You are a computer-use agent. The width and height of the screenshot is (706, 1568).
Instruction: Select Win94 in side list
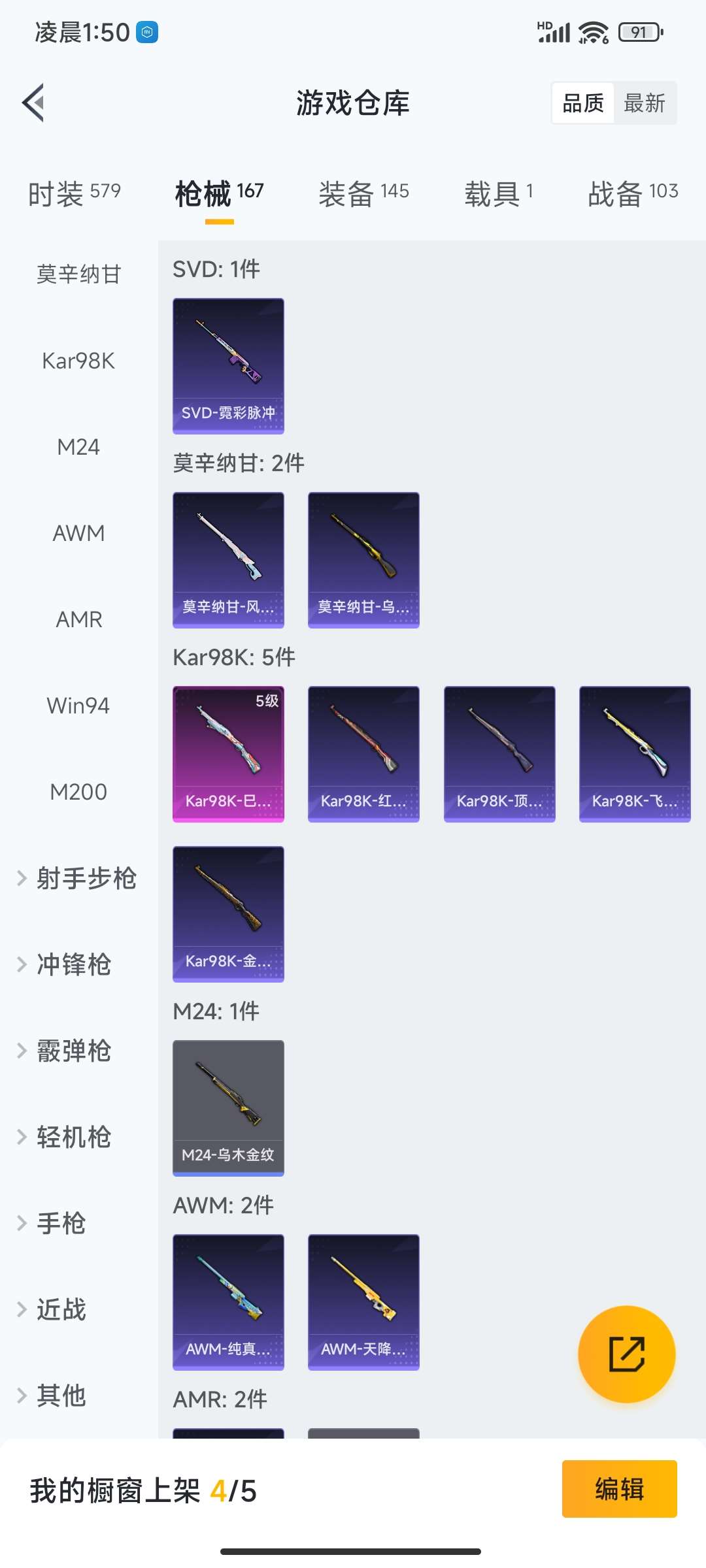78,706
